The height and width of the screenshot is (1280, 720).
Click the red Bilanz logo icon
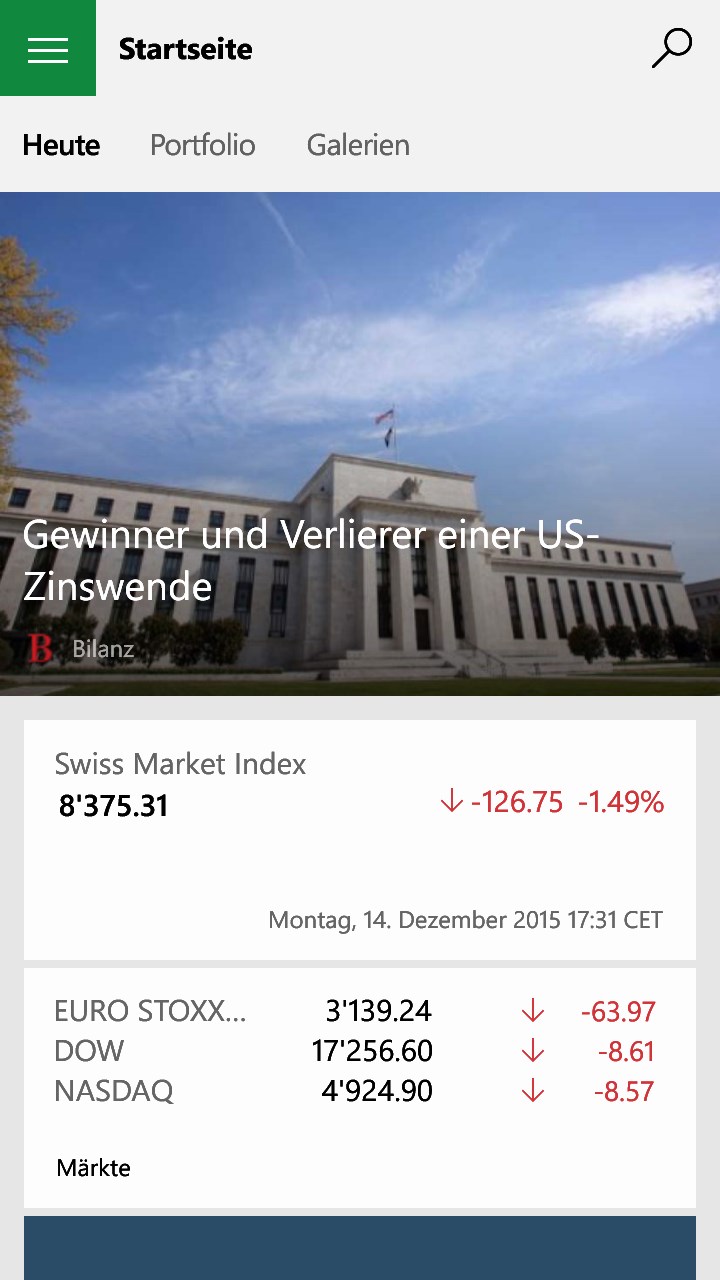click(40, 648)
